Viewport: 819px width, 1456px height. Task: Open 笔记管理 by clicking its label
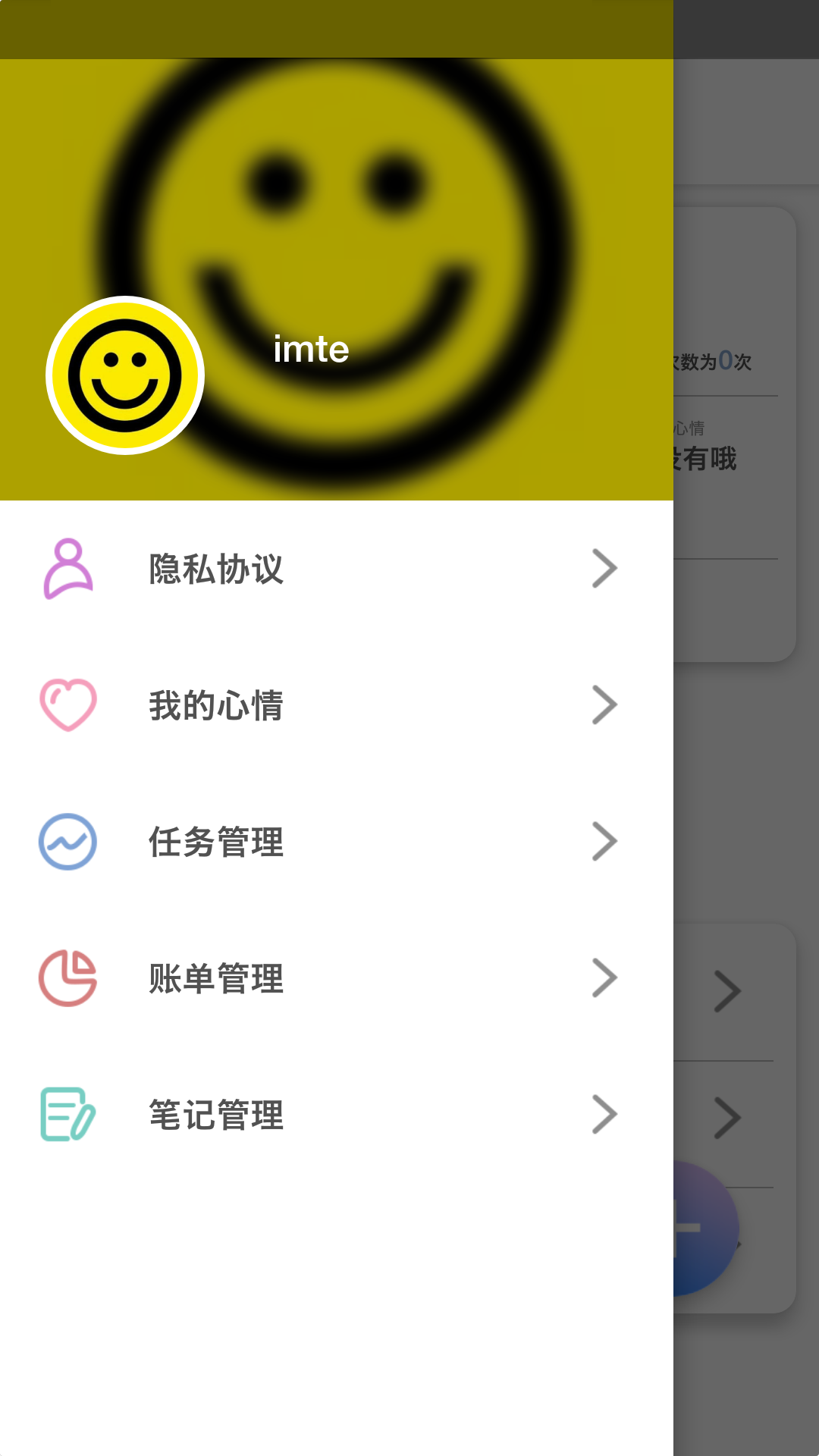(218, 1113)
